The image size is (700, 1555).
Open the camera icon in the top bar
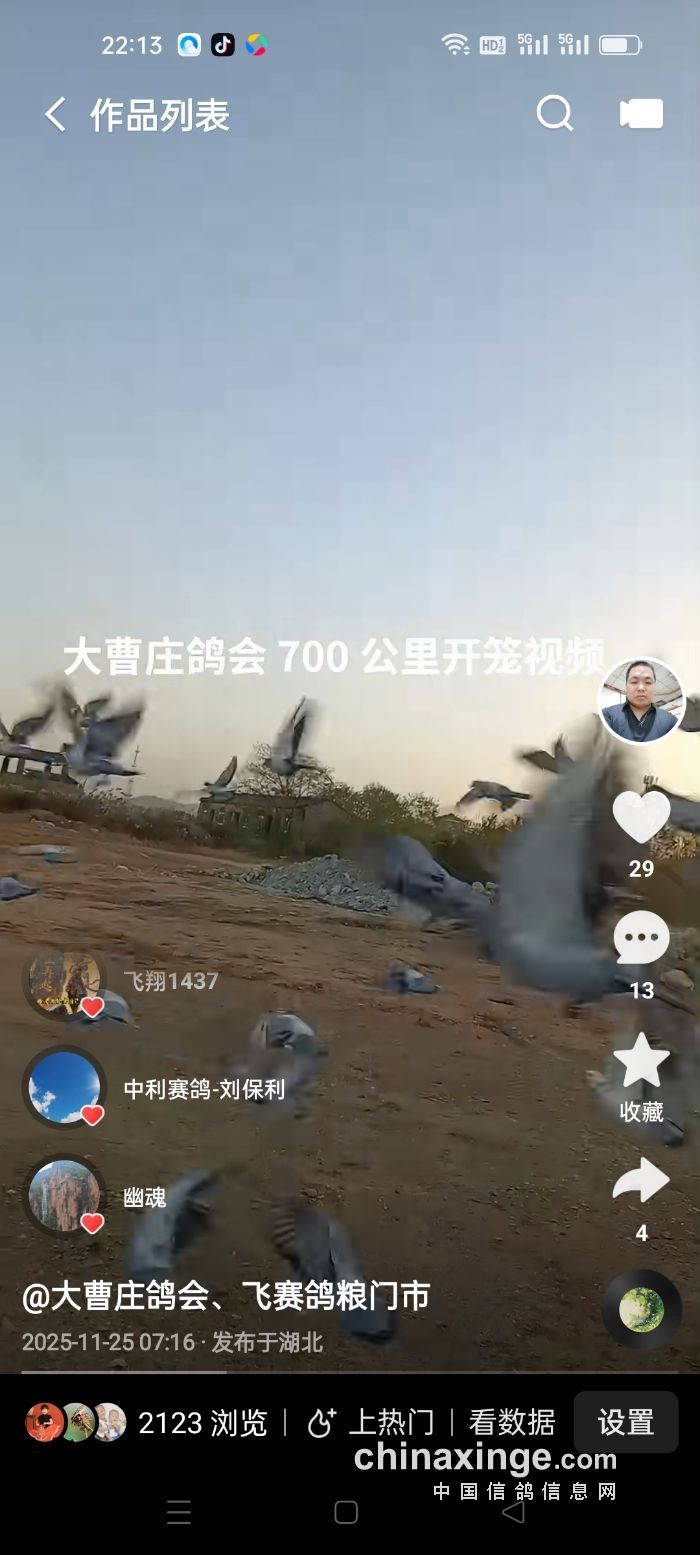641,114
